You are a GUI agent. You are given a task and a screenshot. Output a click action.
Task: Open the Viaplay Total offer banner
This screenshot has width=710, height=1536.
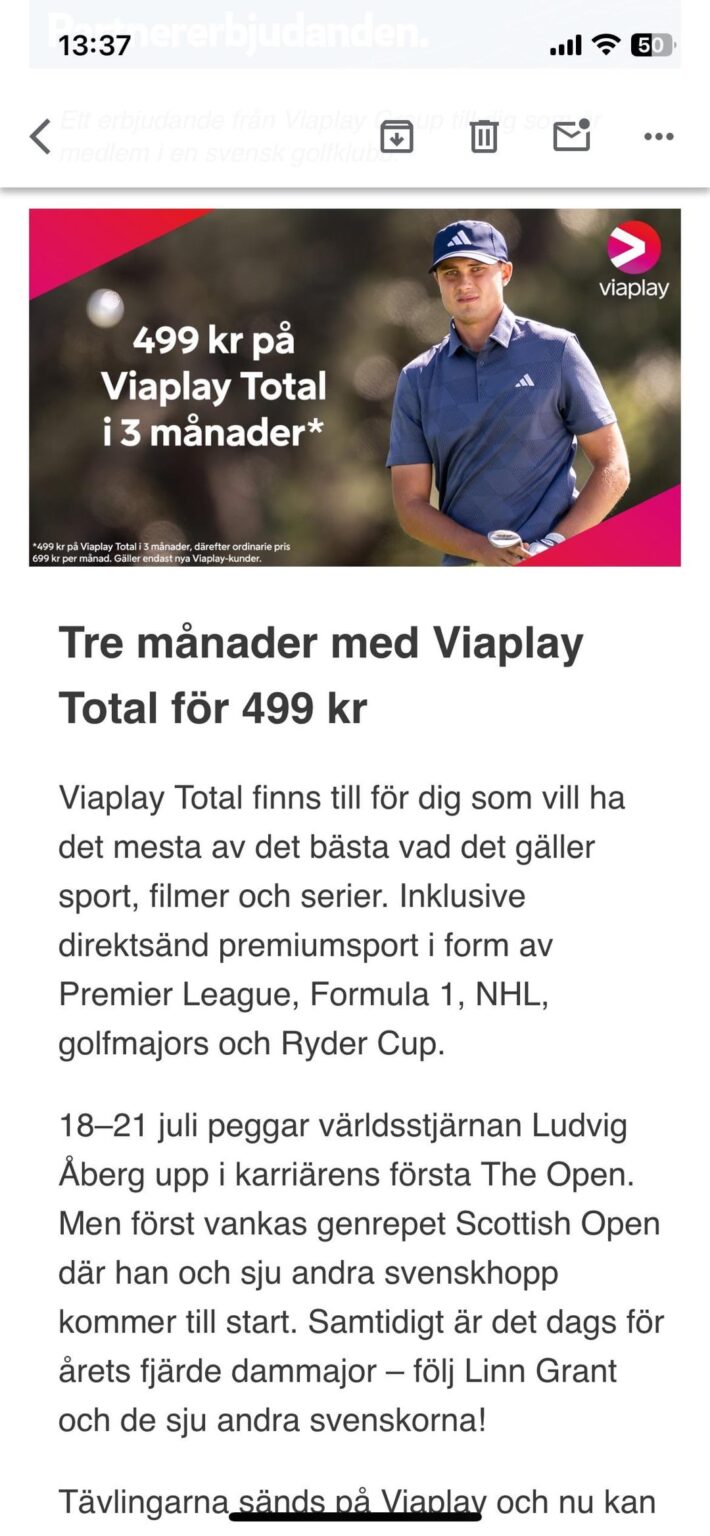[355, 387]
